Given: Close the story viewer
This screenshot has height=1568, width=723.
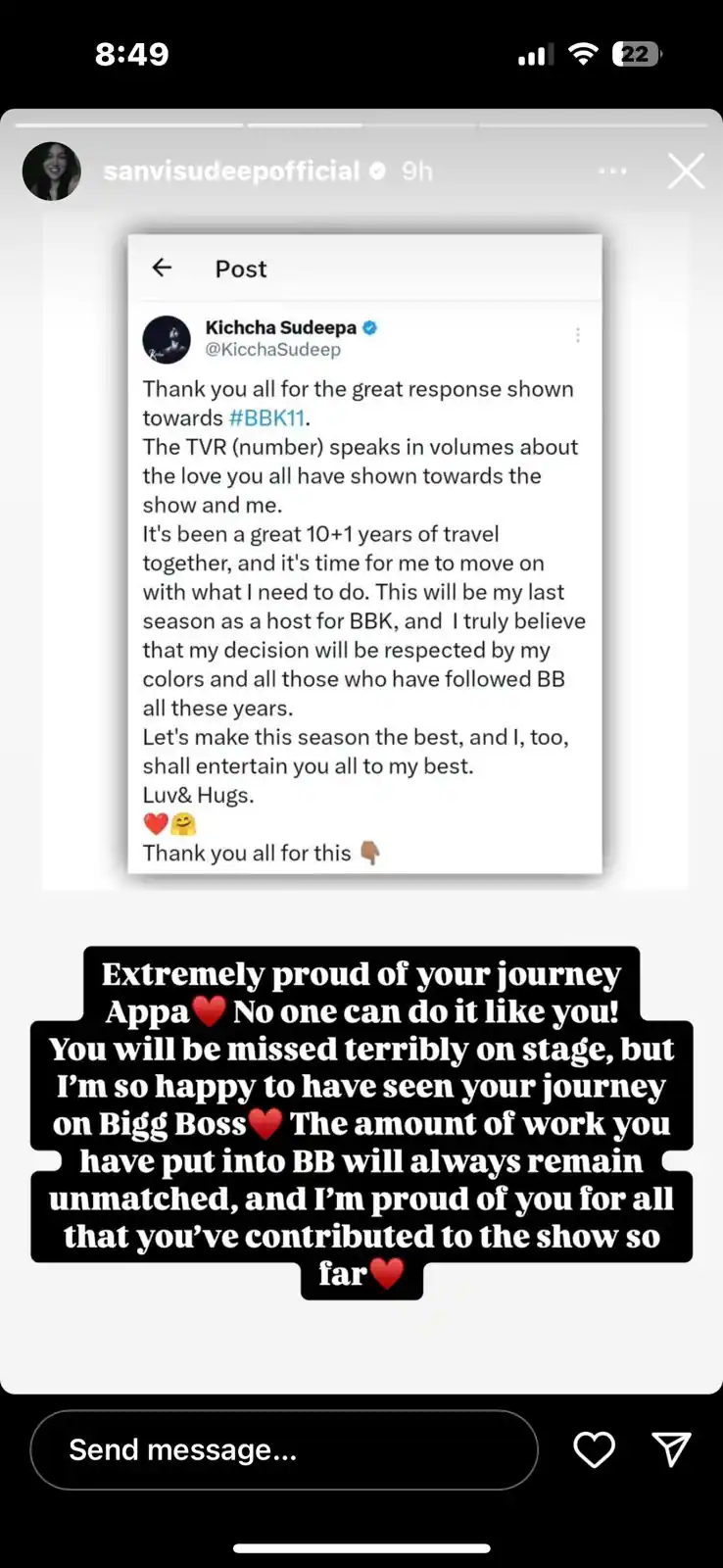Looking at the screenshot, I should pos(686,171).
